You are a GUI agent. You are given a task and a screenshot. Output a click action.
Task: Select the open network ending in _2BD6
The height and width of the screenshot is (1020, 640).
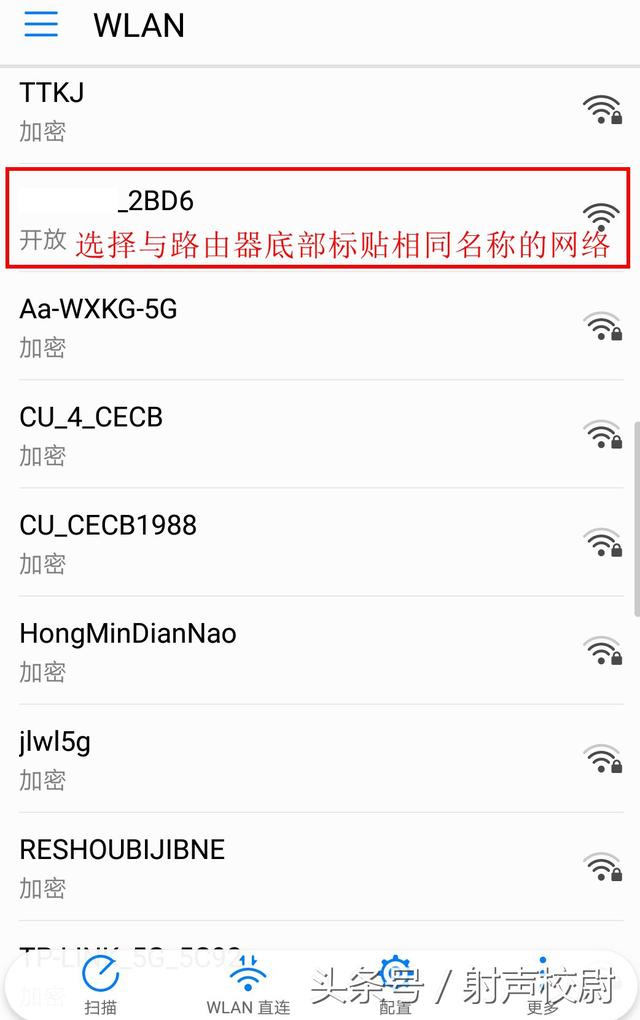[x=300, y=218]
